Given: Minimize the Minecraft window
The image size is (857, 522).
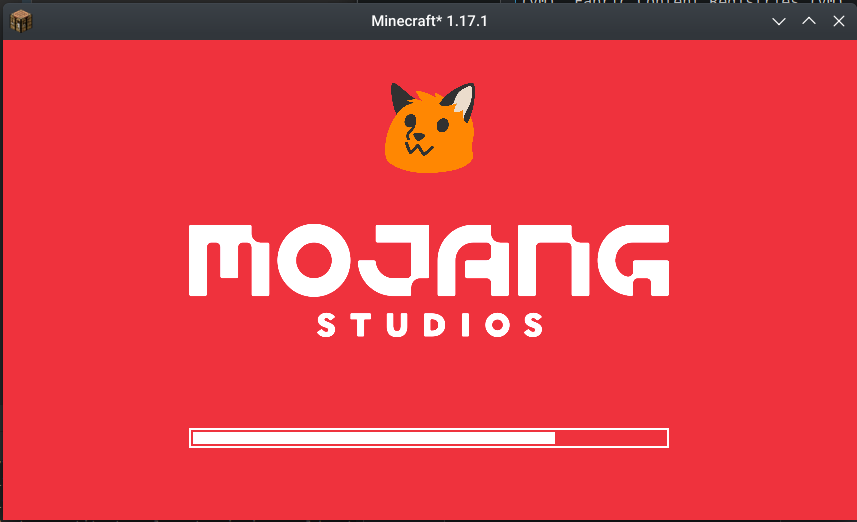Looking at the screenshot, I should [x=781, y=20].
